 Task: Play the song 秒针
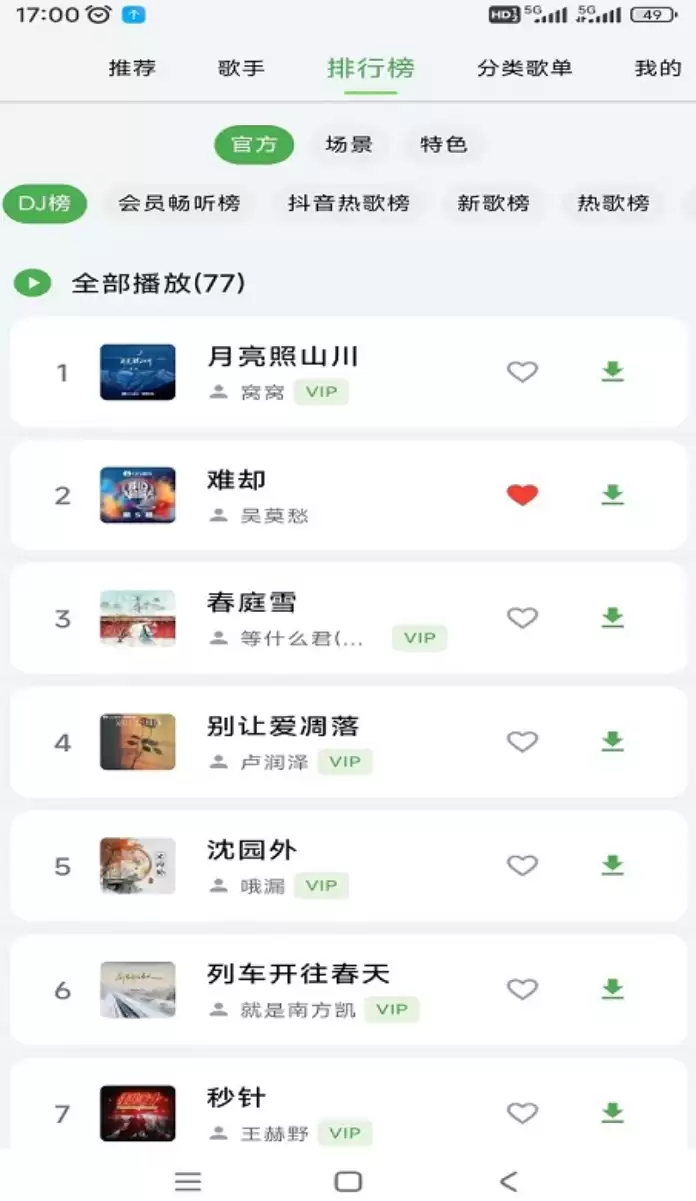pos(348,1106)
